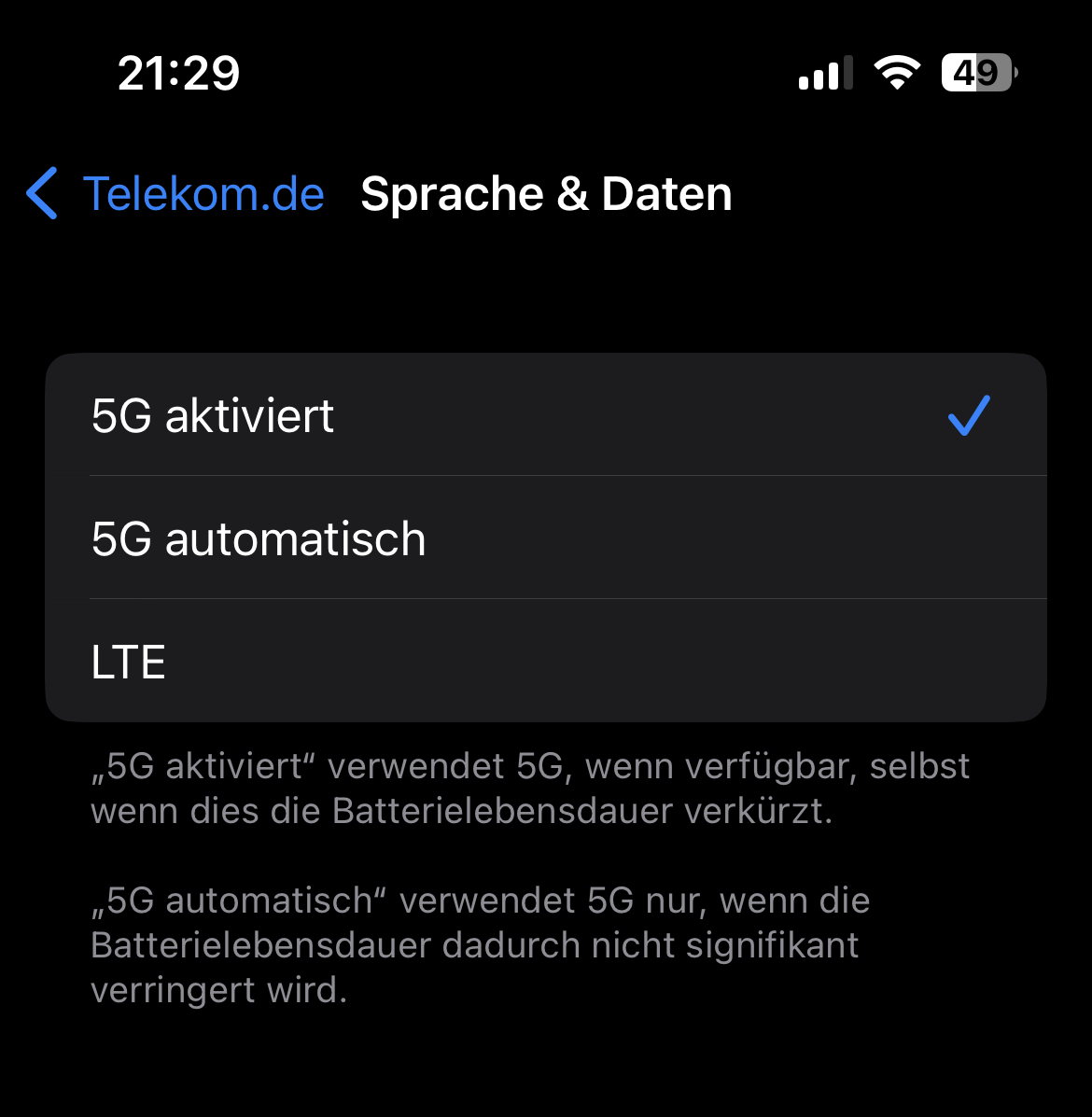Choose 5G automatisch mode
Image resolution: width=1092 pixels, height=1117 pixels.
[x=545, y=538]
